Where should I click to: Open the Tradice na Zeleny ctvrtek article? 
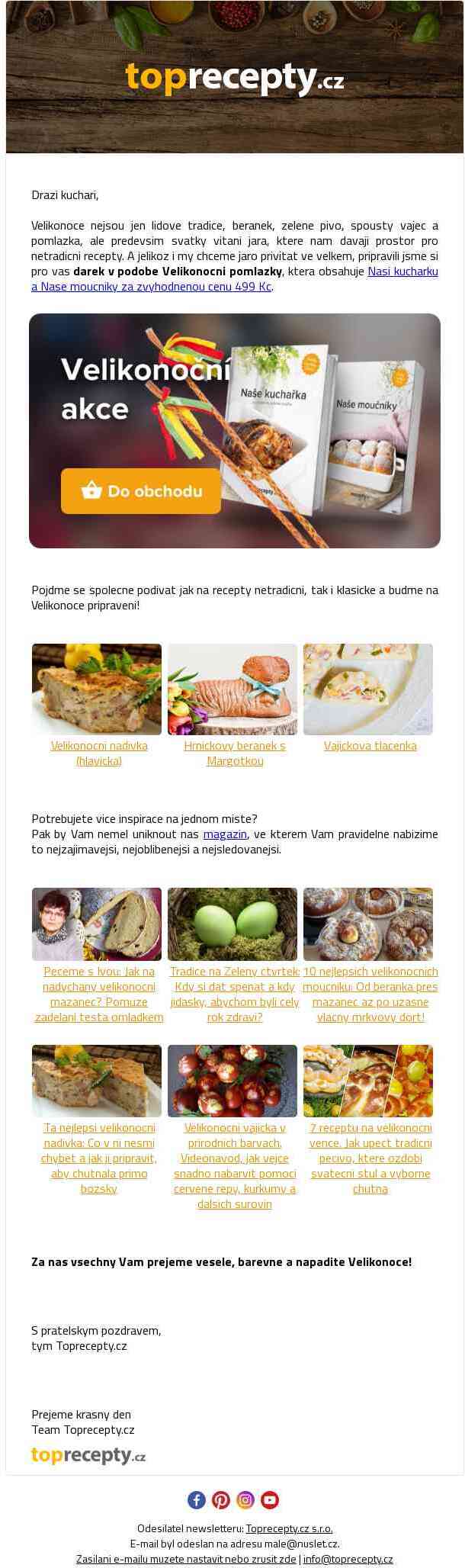234,994
